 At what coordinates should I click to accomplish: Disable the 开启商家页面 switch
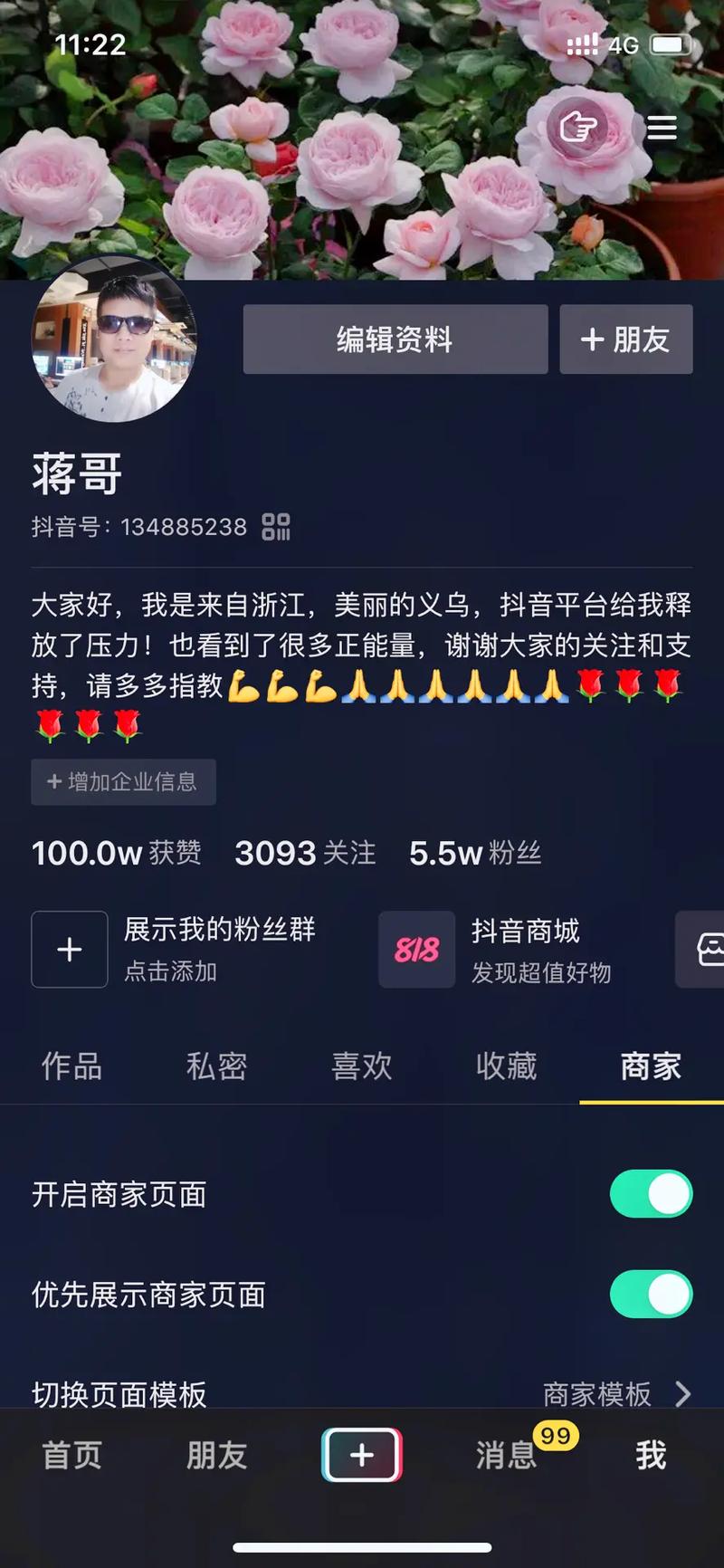(x=651, y=1194)
